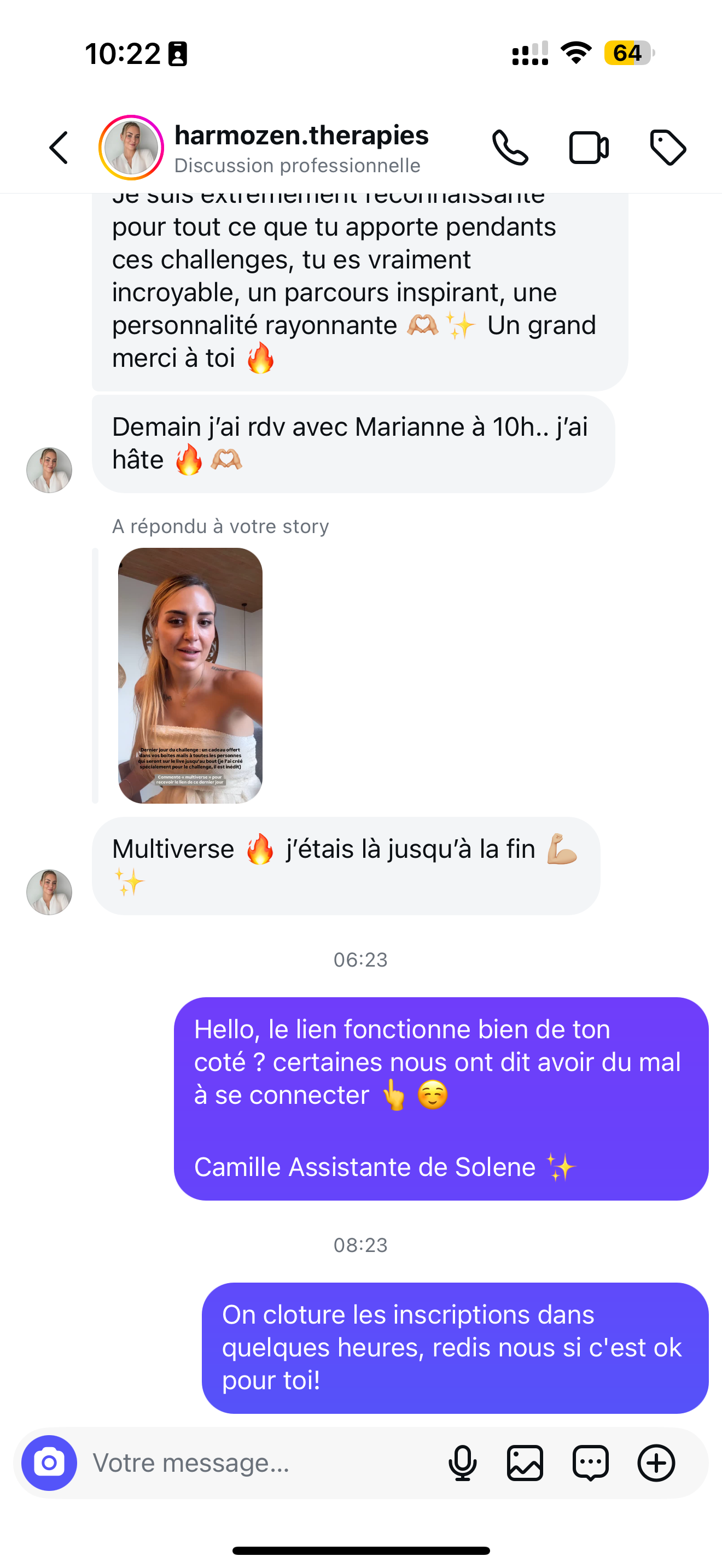The height and width of the screenshot is (1568, 722).
Task: Open the camera from message bar
Action: (x=49, y=1464)
